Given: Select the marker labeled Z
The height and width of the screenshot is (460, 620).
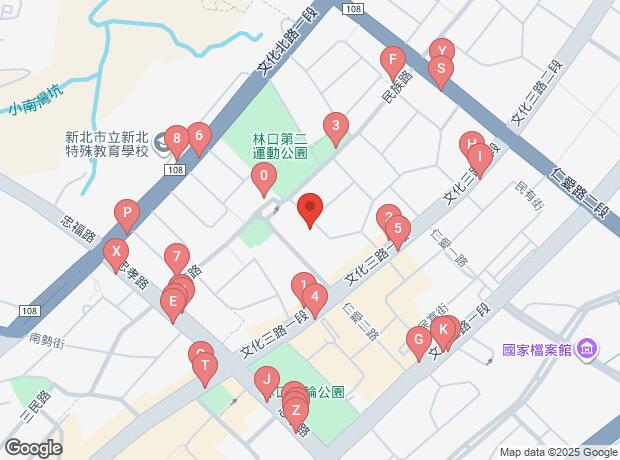Looking at the screenshot, I should (x=296, y=411).
